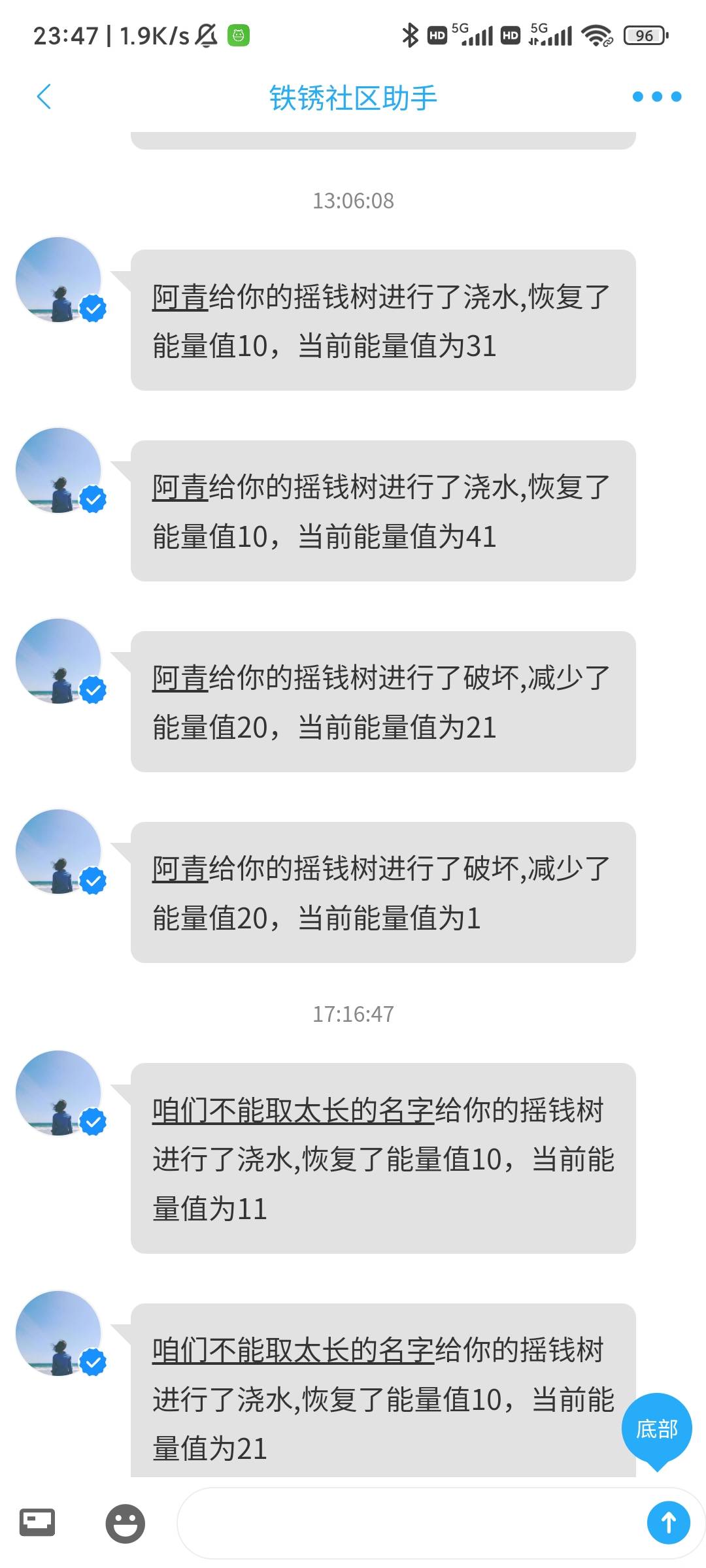The width and height of the screenshot is (706, 1568).
Task: Go back from 铁锈社区助手 chat
Action: coord(44,97)
